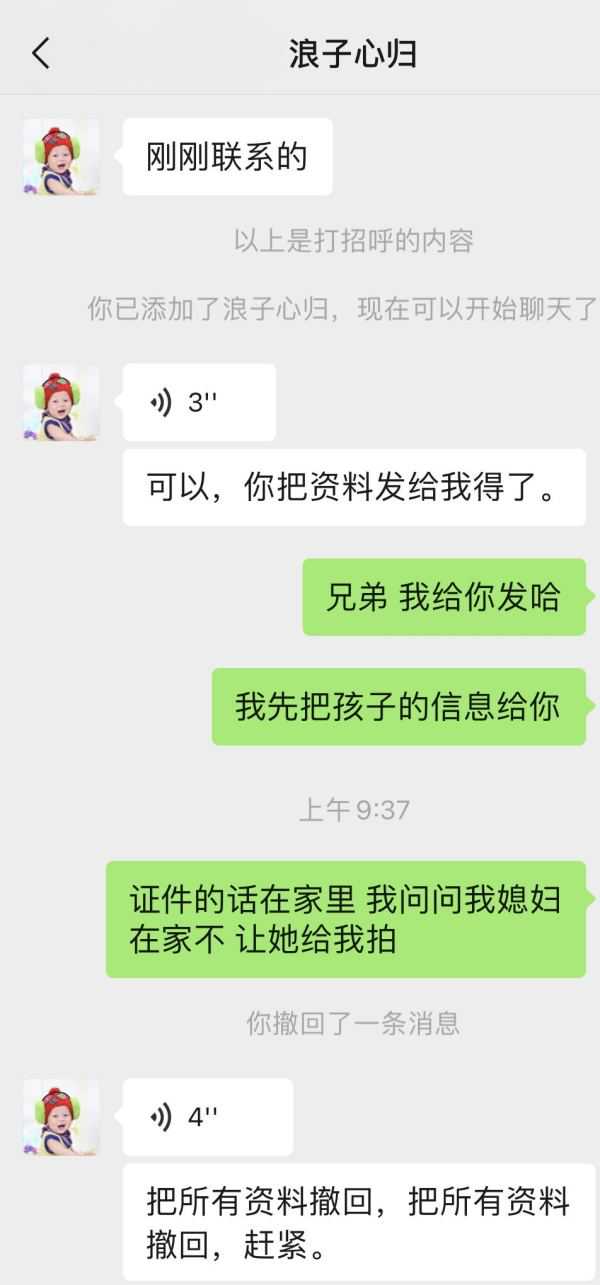Open the contact's avatar beside 刚刚联系的
The width and height of the screenshot is (600, 1285).
tap(61, 157)
